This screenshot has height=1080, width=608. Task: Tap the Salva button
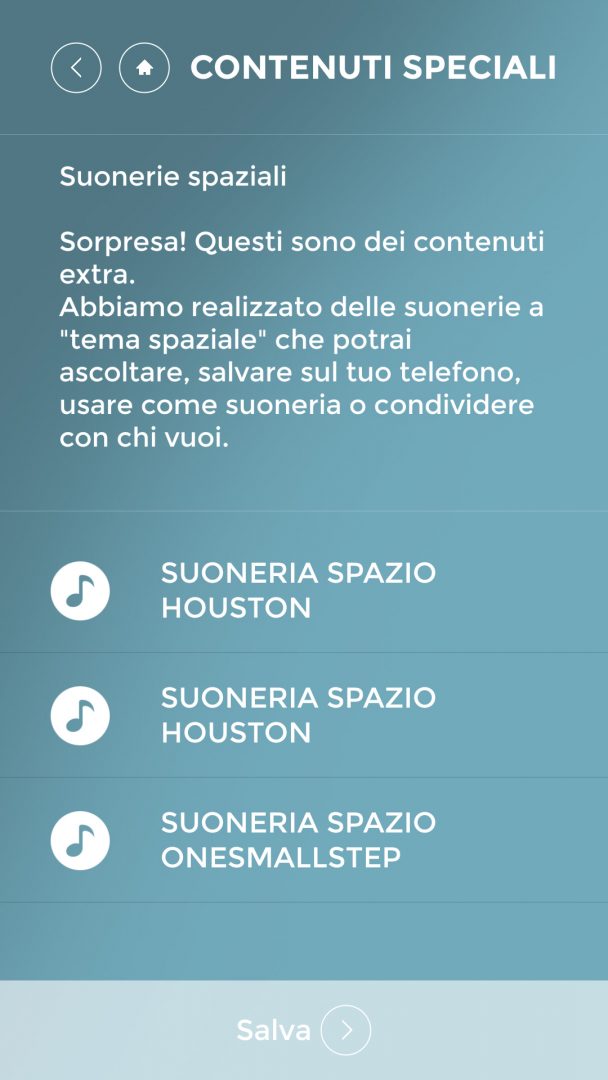click(303, 1030)
